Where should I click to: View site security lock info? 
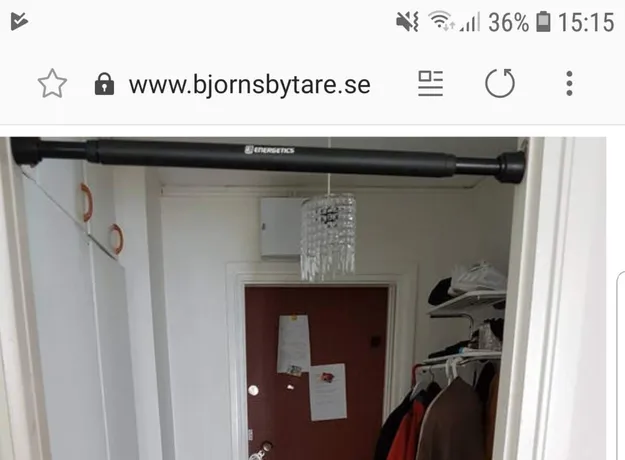coord(104,84)
